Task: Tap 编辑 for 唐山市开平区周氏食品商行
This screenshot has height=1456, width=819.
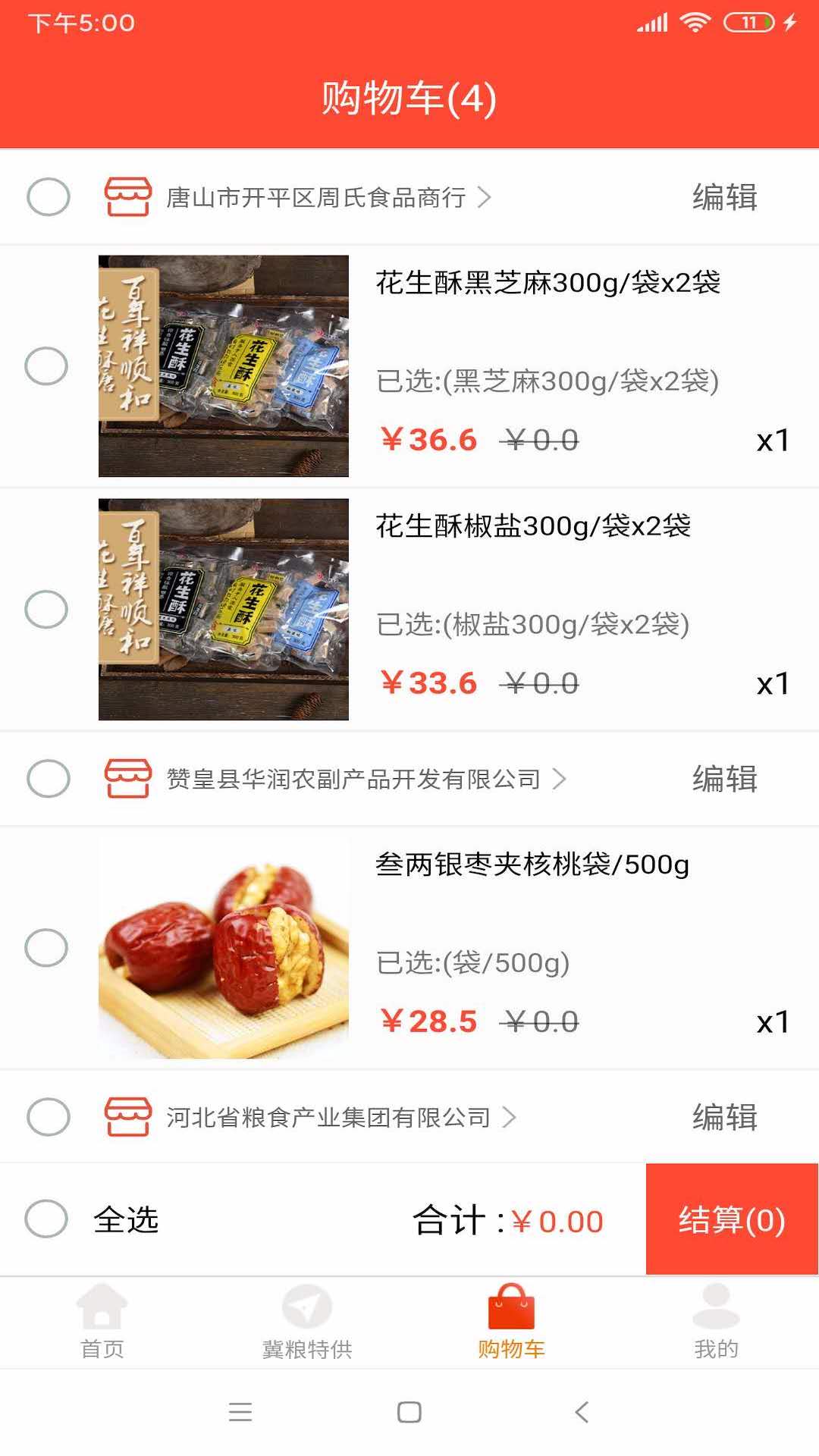Action: 724,197
